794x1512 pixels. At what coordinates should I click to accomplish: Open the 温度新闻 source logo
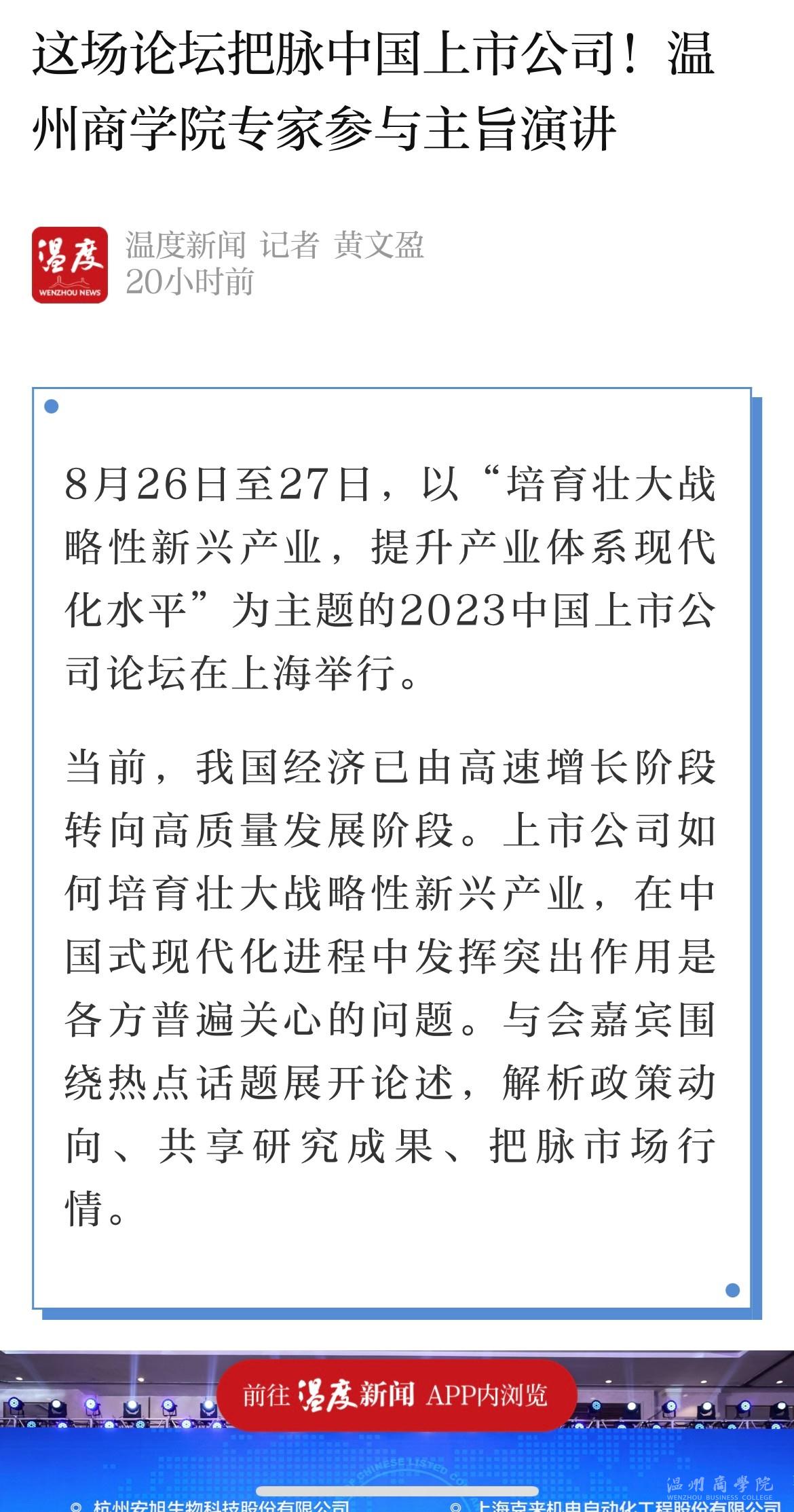70,265
